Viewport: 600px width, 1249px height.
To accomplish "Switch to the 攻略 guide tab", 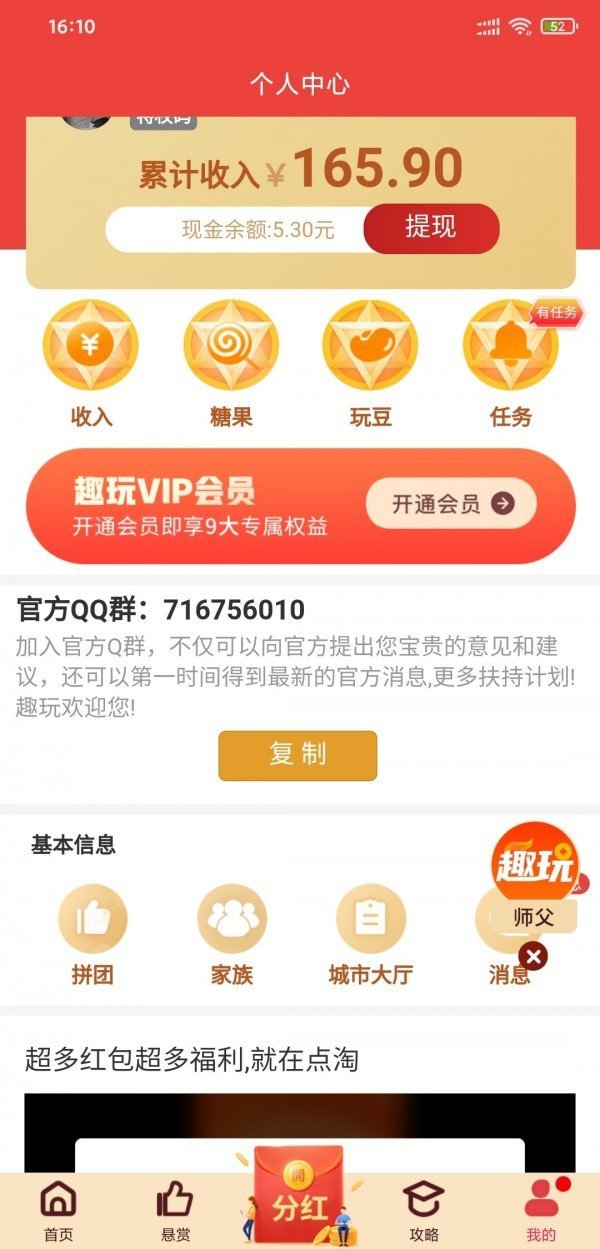I will pyautogui.click(x=423, y=1209).
